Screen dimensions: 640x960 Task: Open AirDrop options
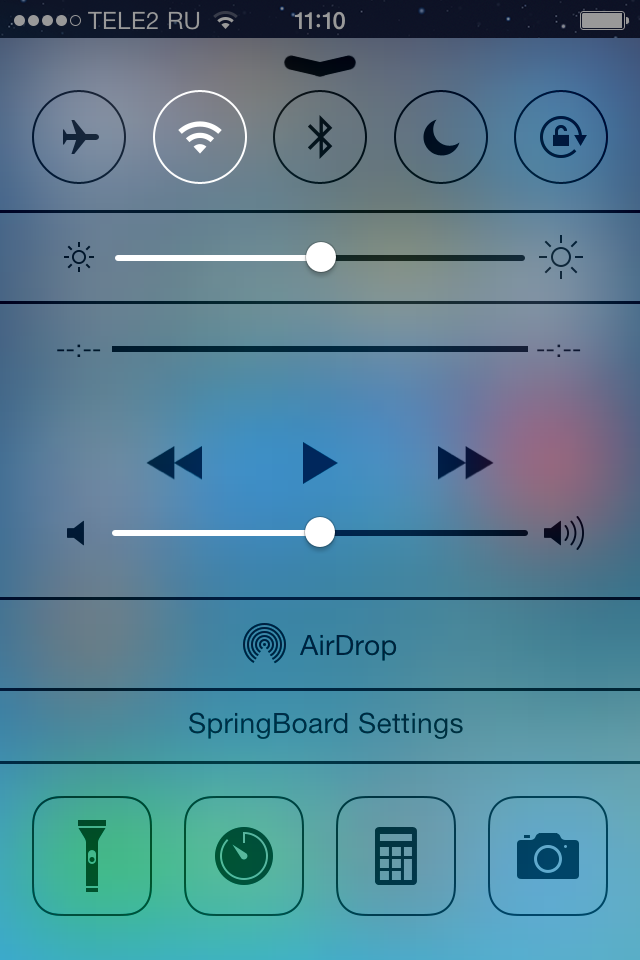click(x=320, y=645)
